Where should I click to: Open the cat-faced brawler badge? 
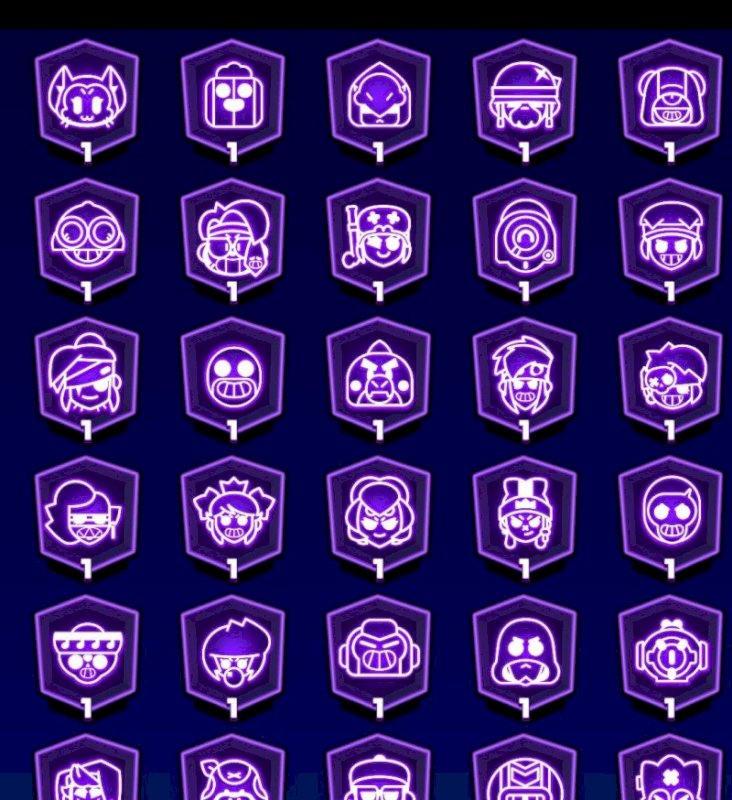pos(86,97)
